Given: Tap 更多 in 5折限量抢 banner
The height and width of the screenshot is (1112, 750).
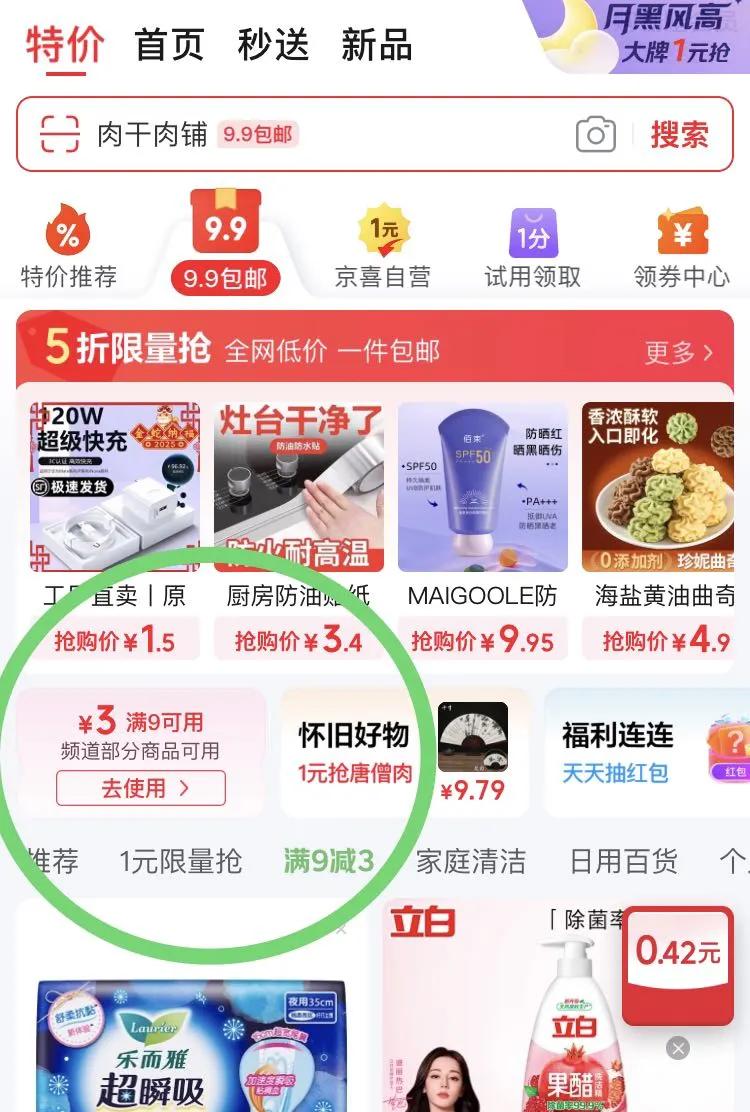Looking at the screenshot, I should 678,352.
